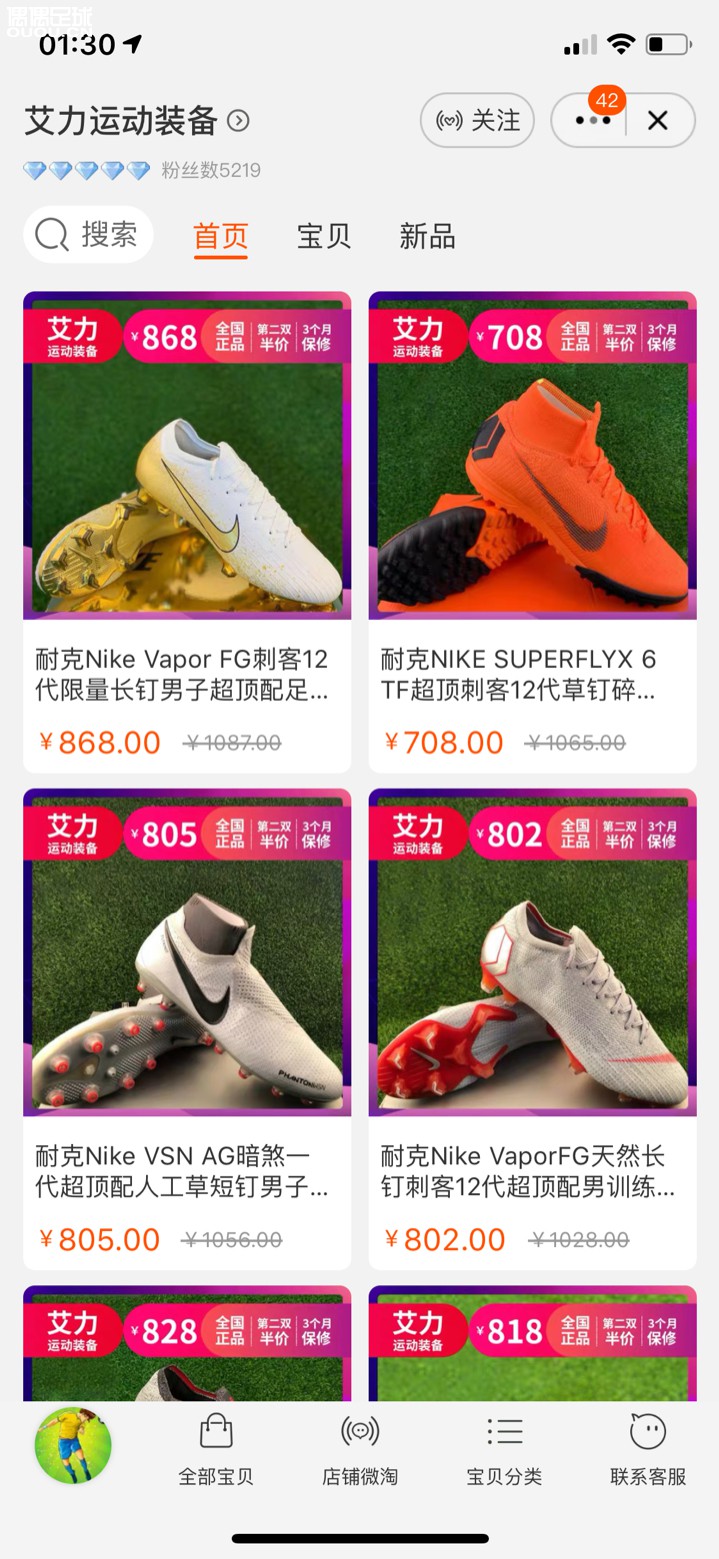Contact customer service via 联系客服
The height and width of the screenshot is (1559, 719).
(648, 1449)
